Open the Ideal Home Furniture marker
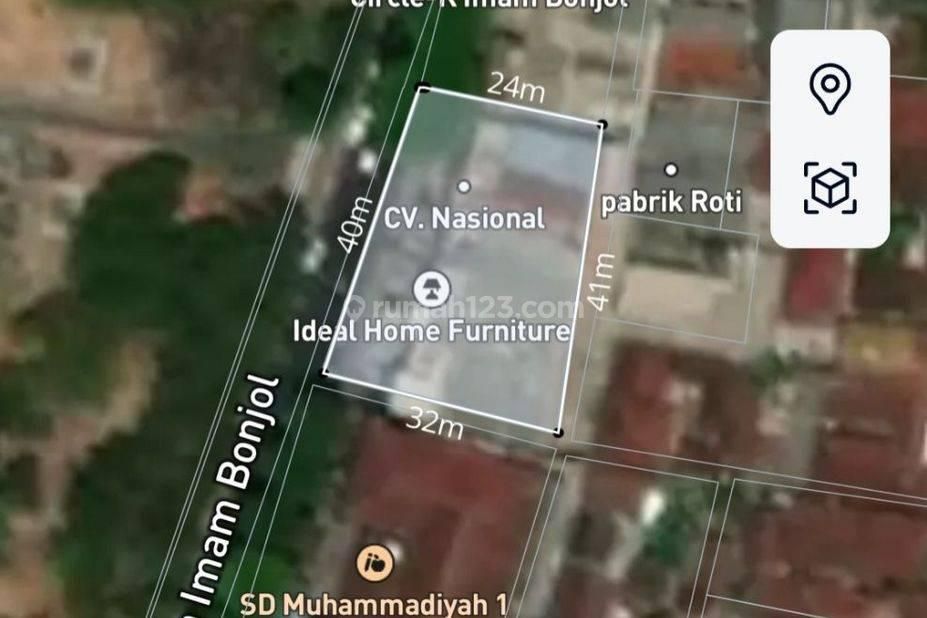 [432, 288]
